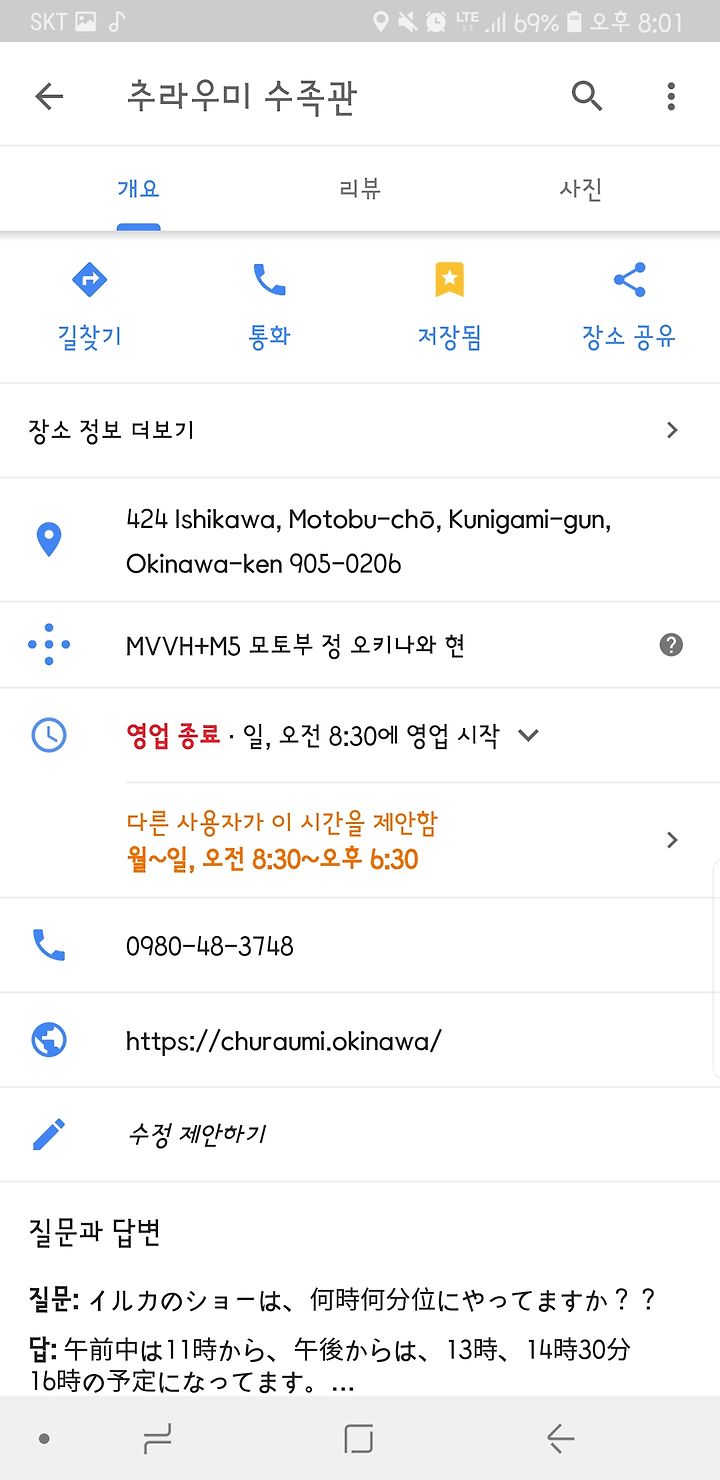The image size is (720, 1480).
Task: Share this place with 장소 공유
Action: pos(629,305)
